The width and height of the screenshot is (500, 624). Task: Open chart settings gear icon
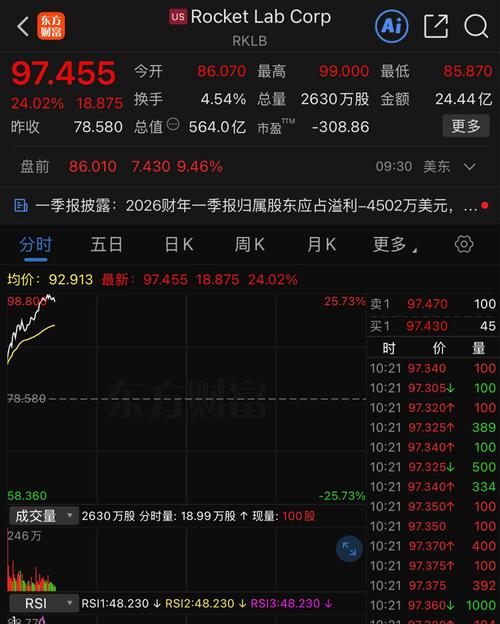coord(464,244)
